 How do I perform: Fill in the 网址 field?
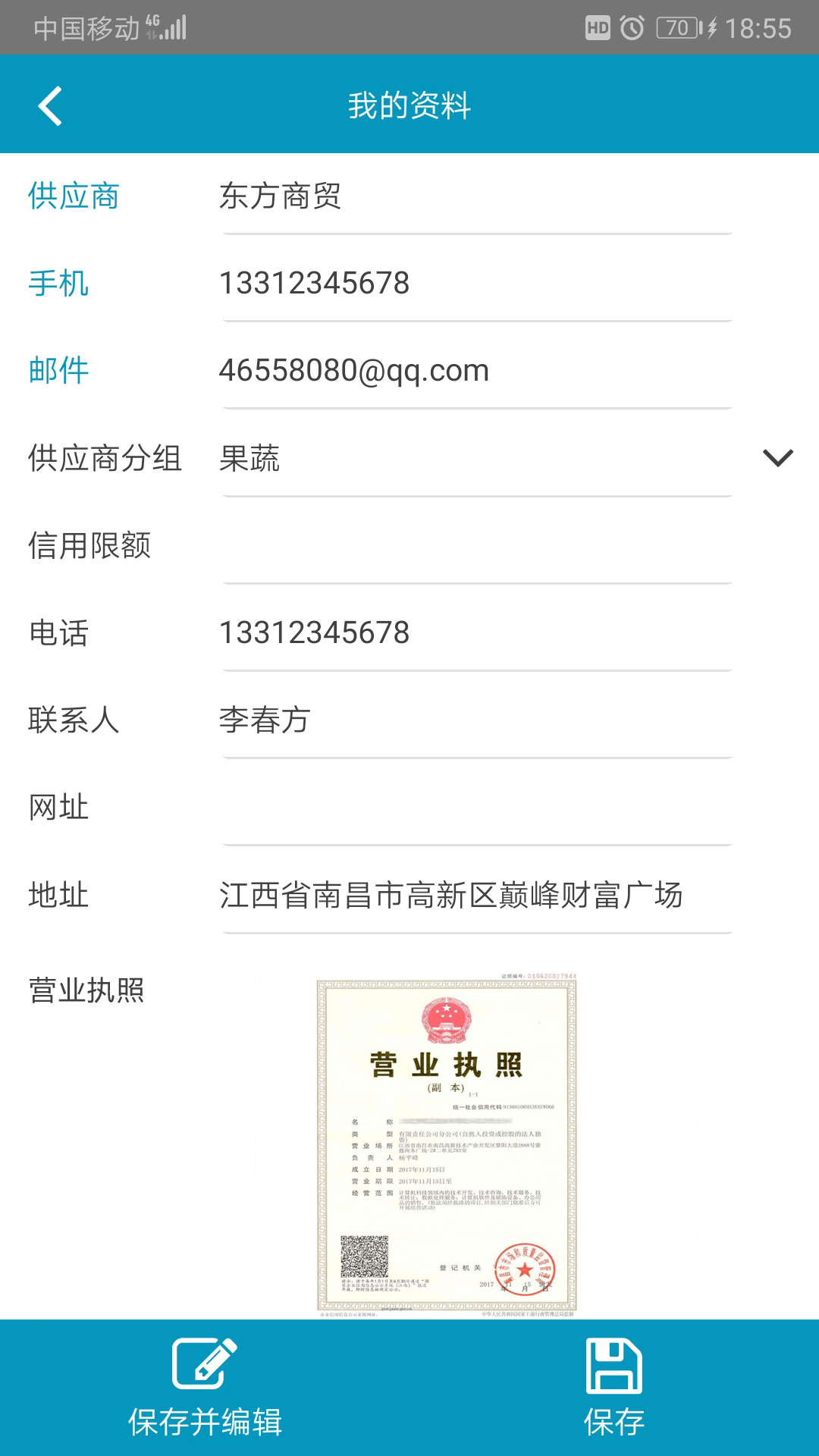[x=476, y=808]
